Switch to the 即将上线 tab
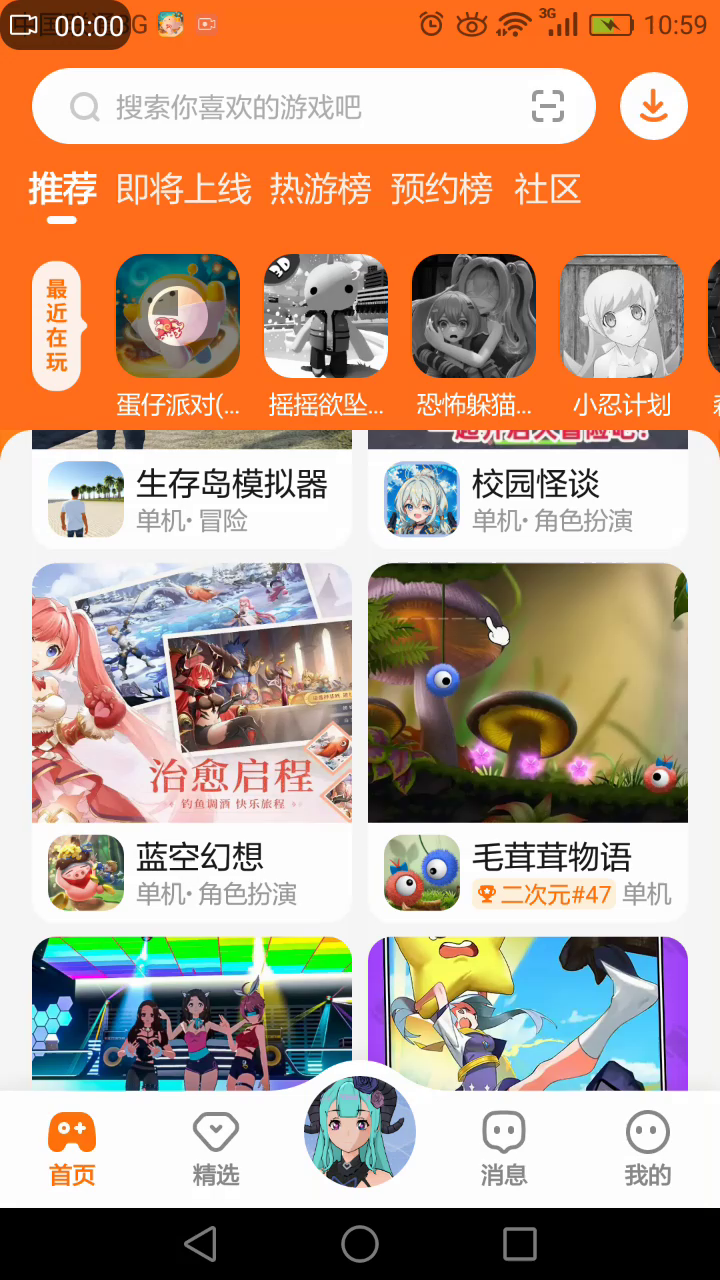 coord(184,189)
